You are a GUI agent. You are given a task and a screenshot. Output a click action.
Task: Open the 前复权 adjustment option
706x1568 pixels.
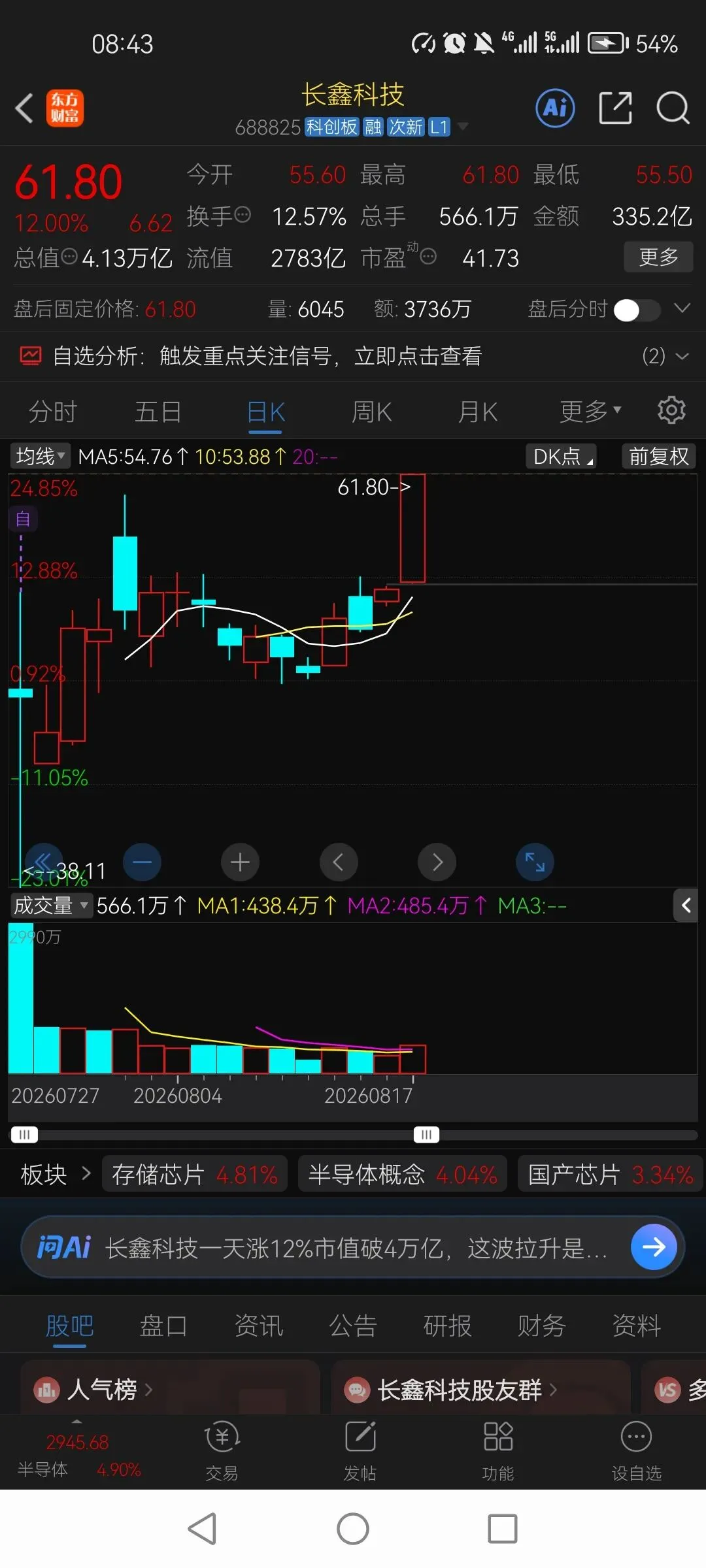tap(658, 456)
